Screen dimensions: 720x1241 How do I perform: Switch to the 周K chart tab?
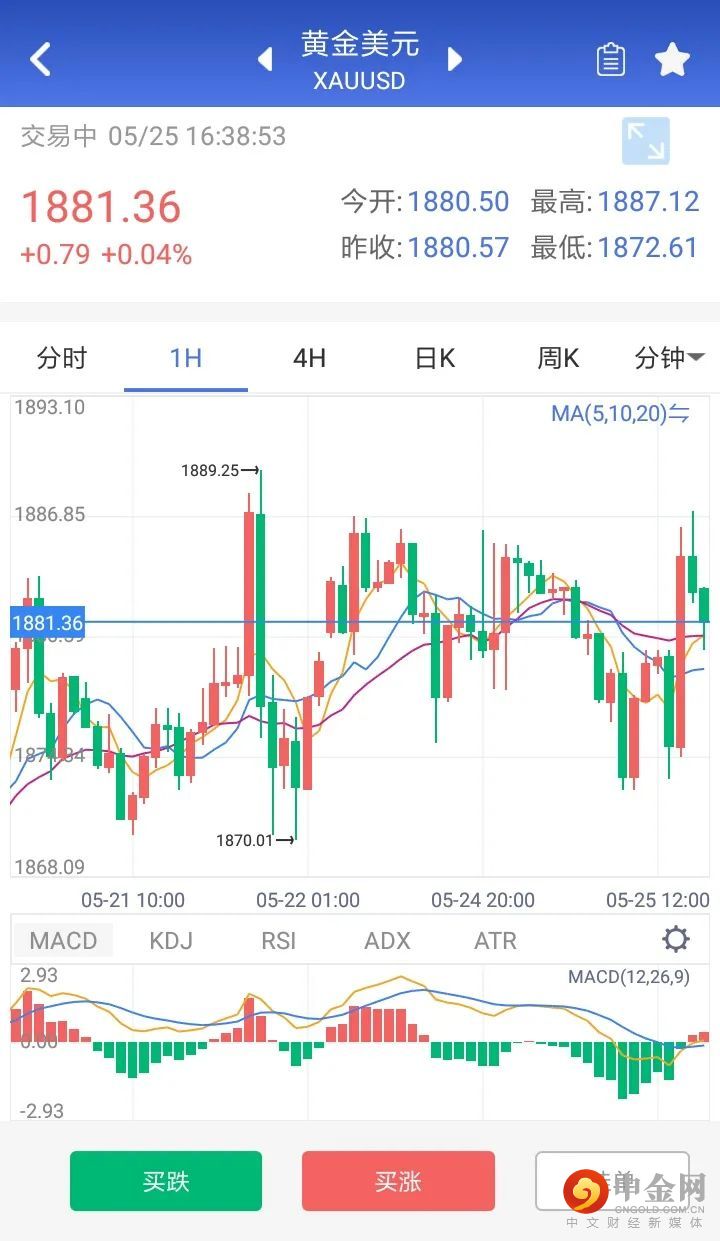558,358
